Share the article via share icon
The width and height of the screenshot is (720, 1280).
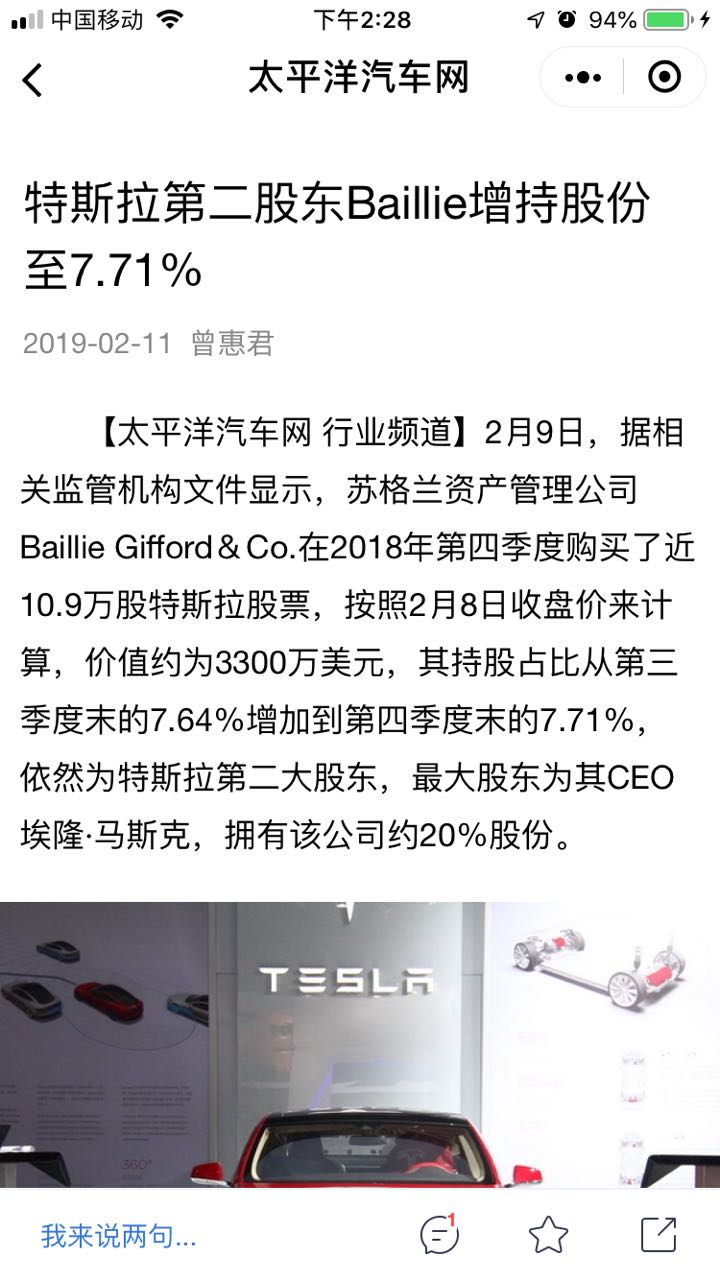657,1235
